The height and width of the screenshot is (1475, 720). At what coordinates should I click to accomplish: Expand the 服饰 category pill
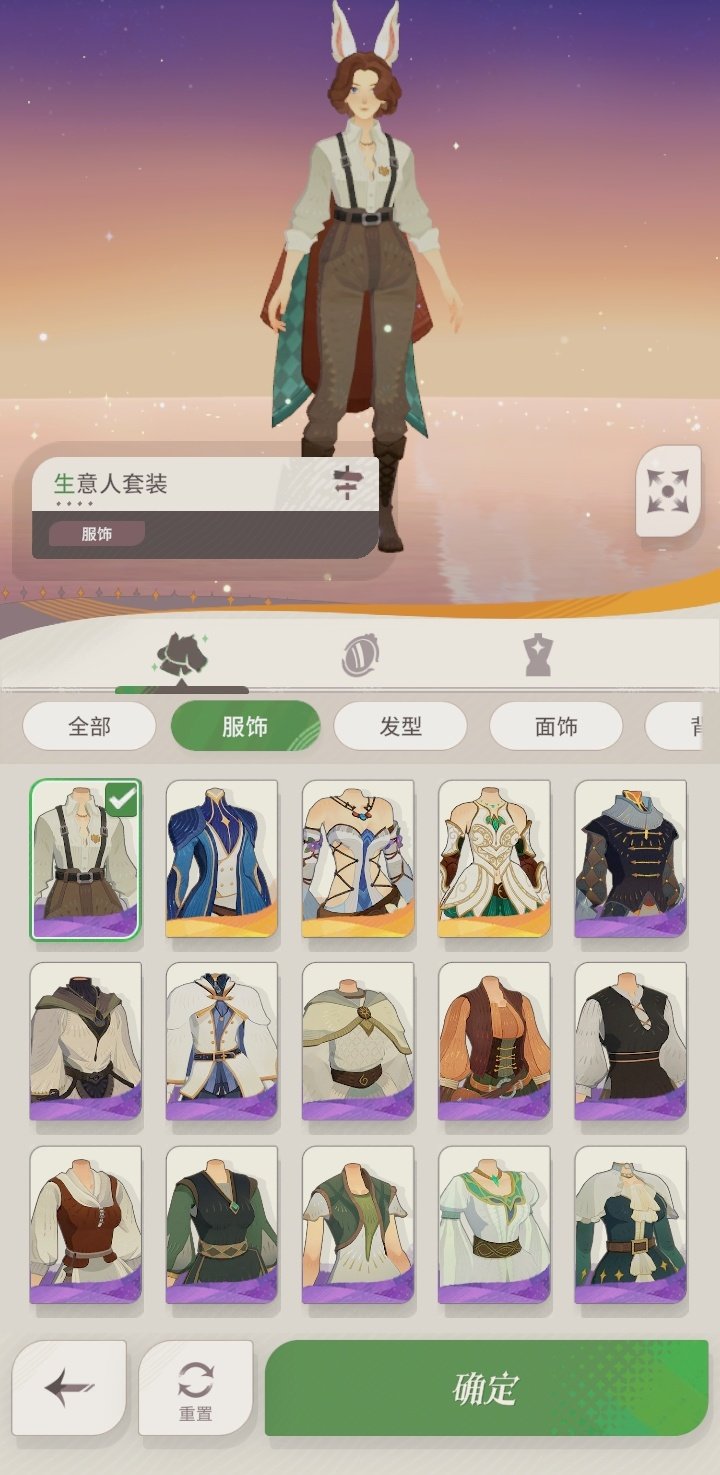[244, 726]
